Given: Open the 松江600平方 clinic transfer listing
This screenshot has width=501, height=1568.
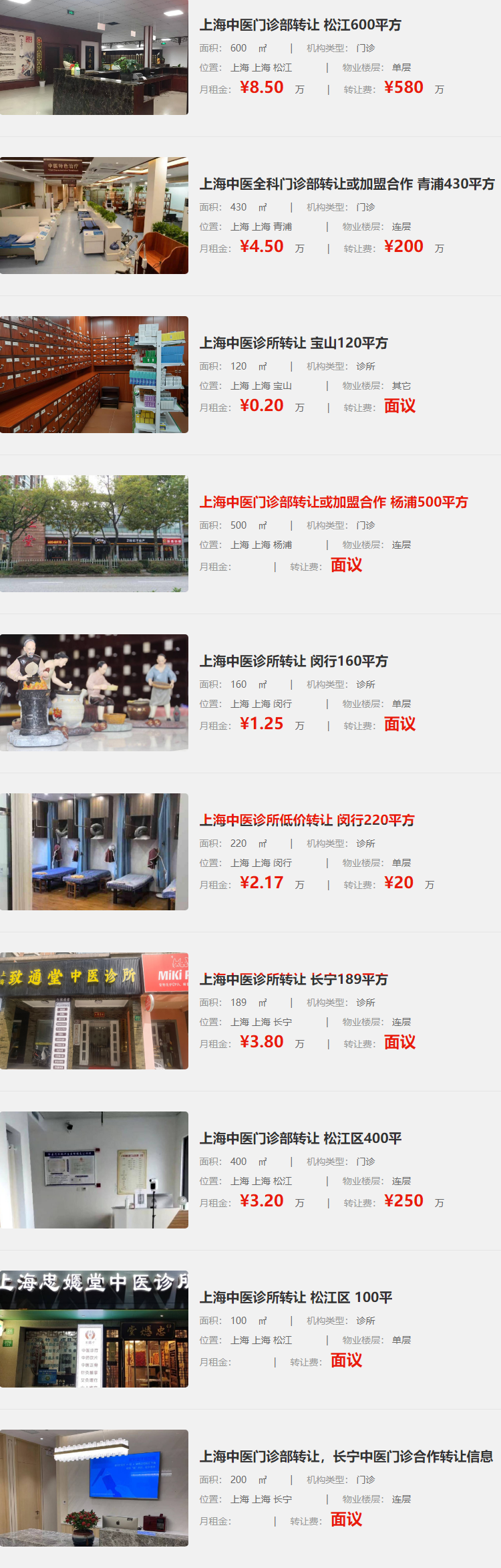Looking at the screenshot, I should pyautogui.click(x=300, y=25).
